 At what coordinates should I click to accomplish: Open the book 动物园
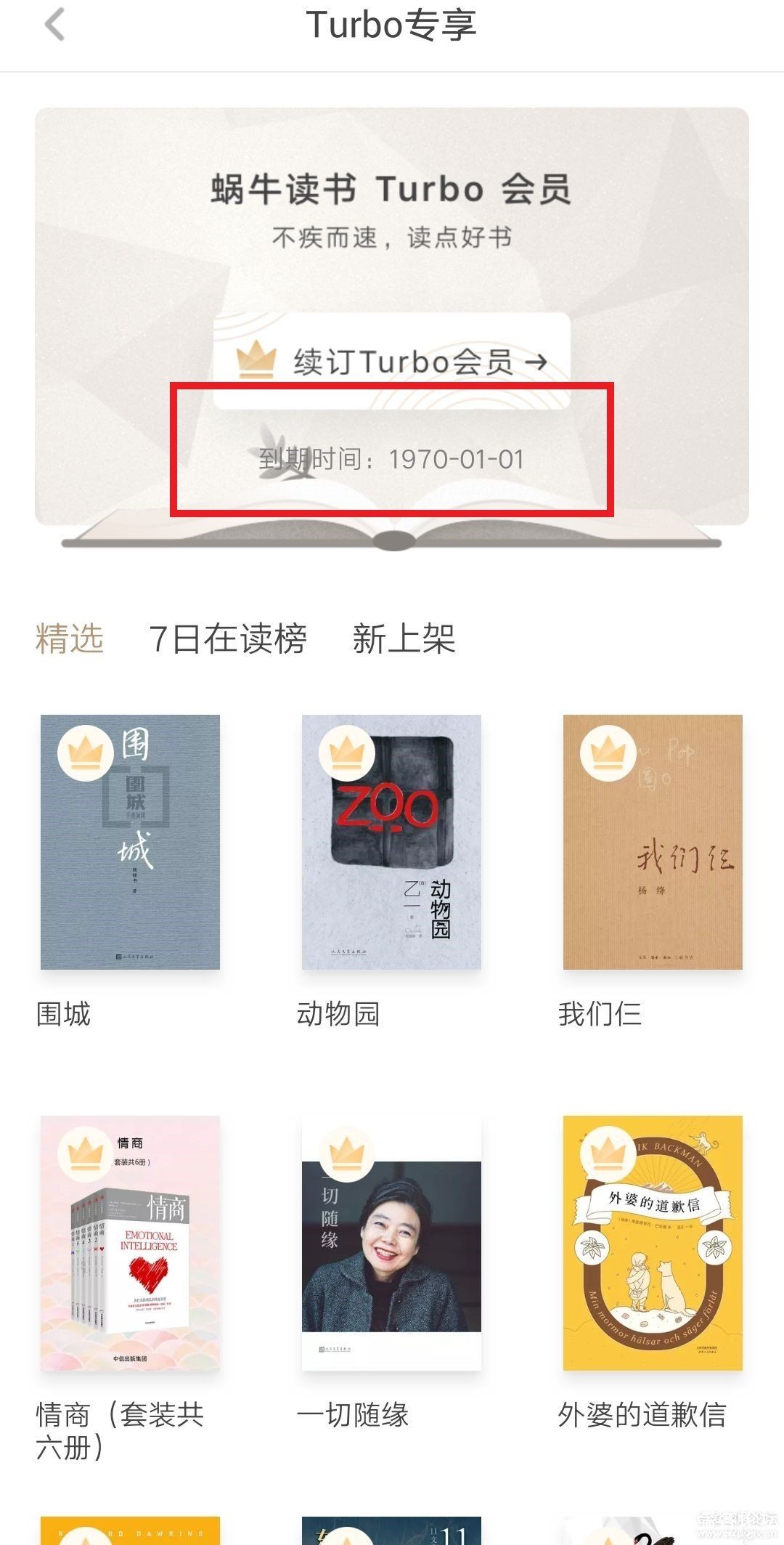pyautogui.click(x=391, y=842)
